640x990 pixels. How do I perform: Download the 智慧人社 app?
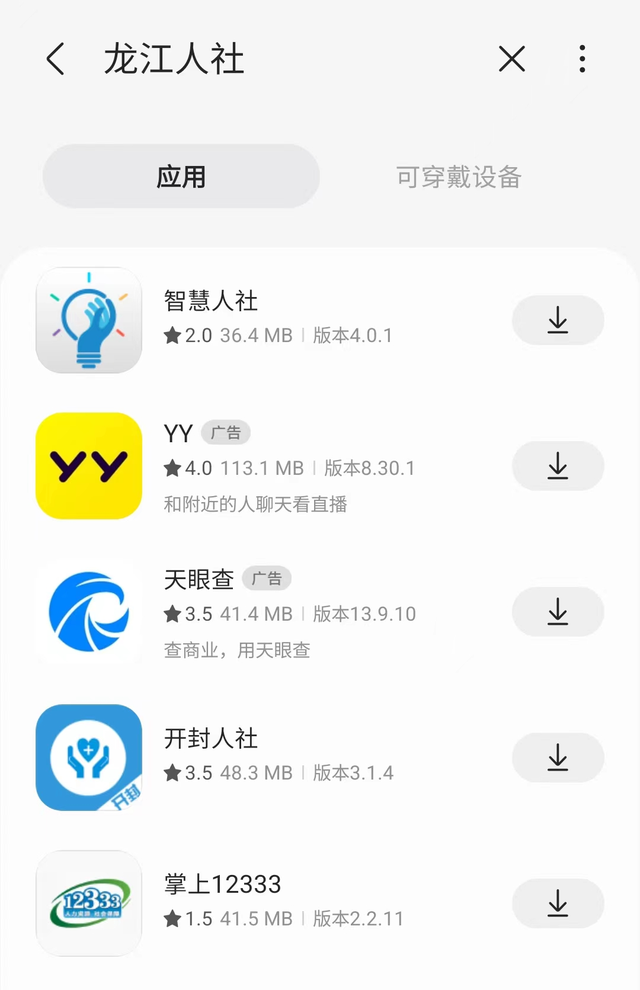tap(558, 320)
